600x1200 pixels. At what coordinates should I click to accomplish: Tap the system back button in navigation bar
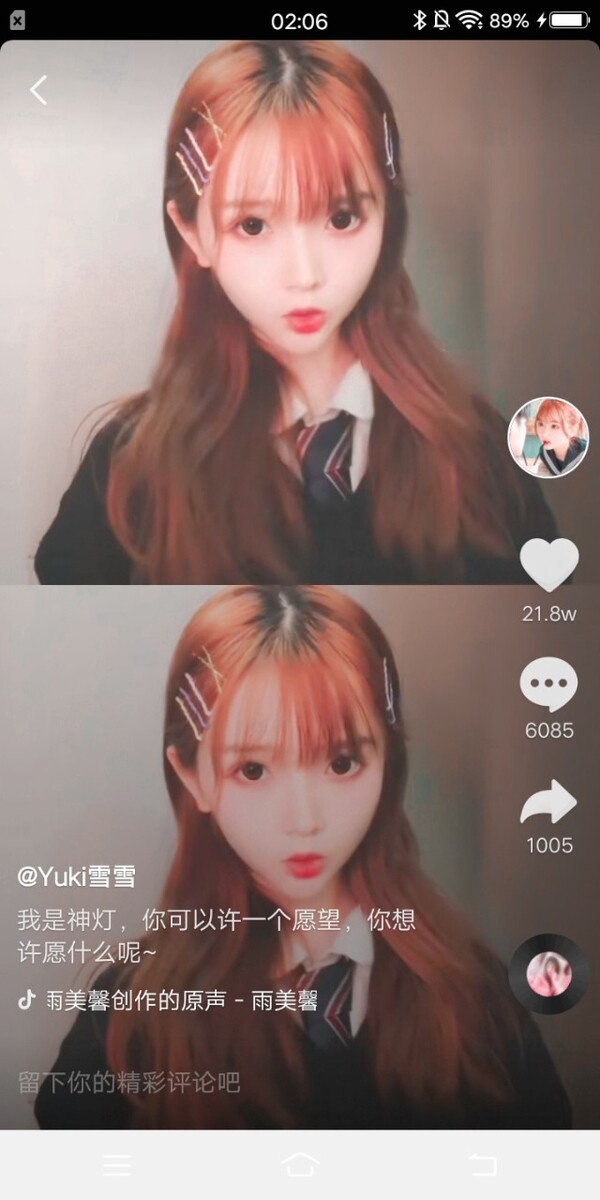pos(483,1164)
